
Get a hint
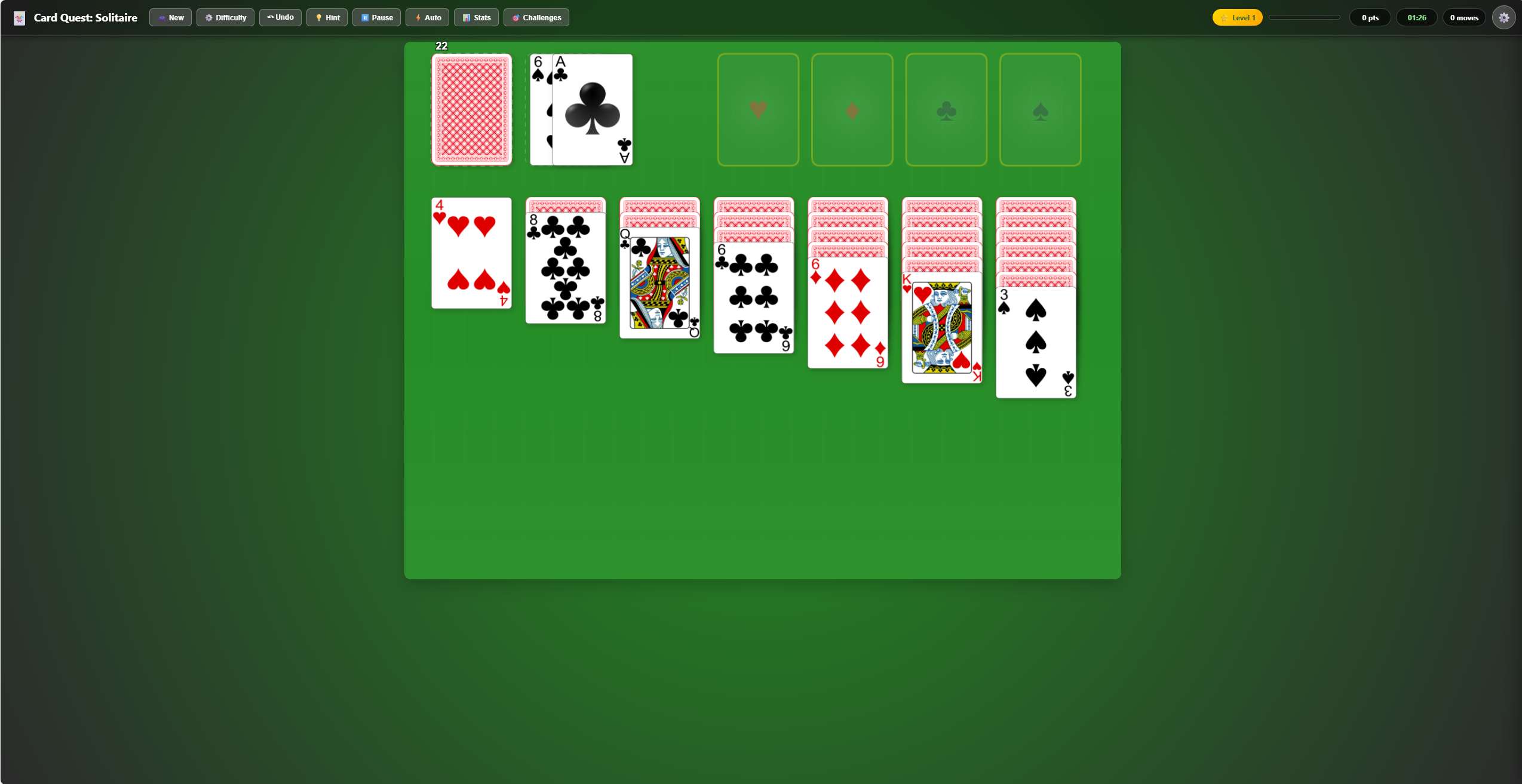click(x=327, y=17)
